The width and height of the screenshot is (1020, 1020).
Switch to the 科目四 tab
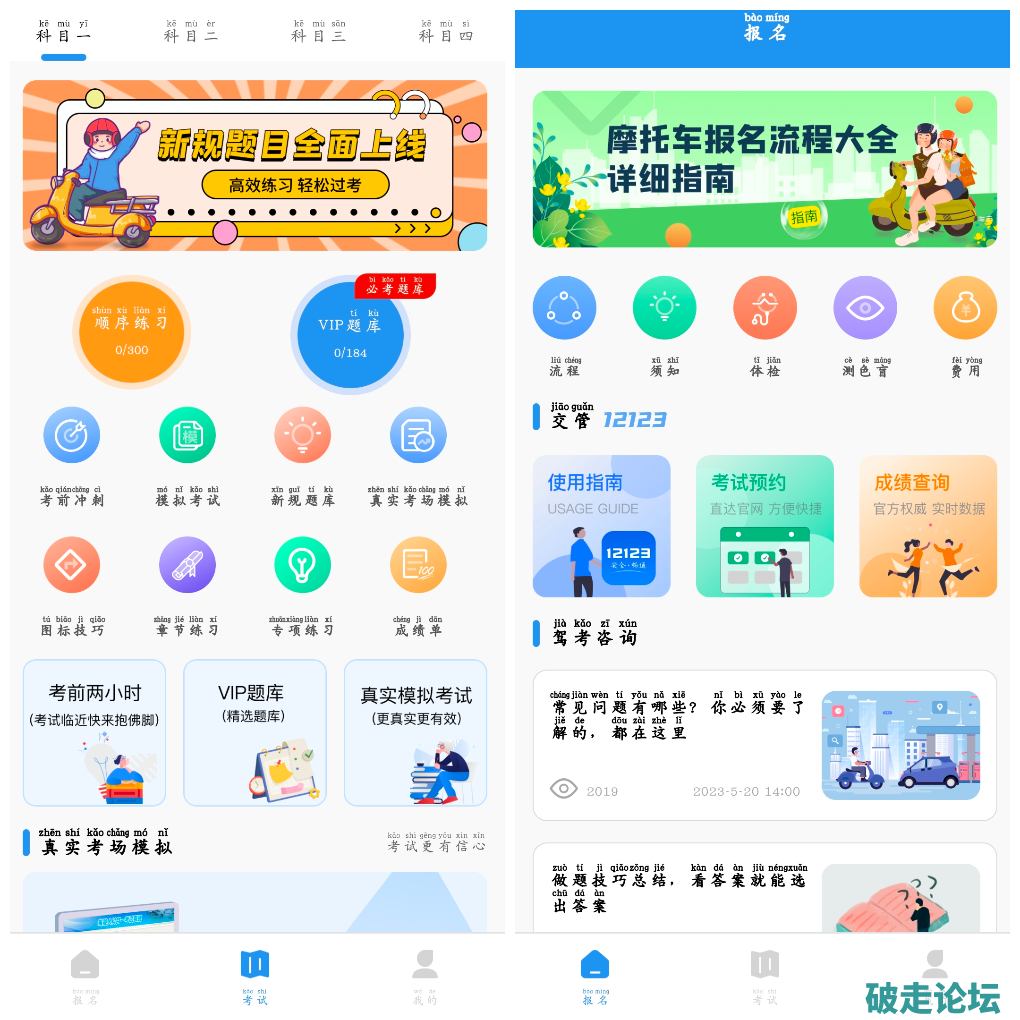(445, 31)
